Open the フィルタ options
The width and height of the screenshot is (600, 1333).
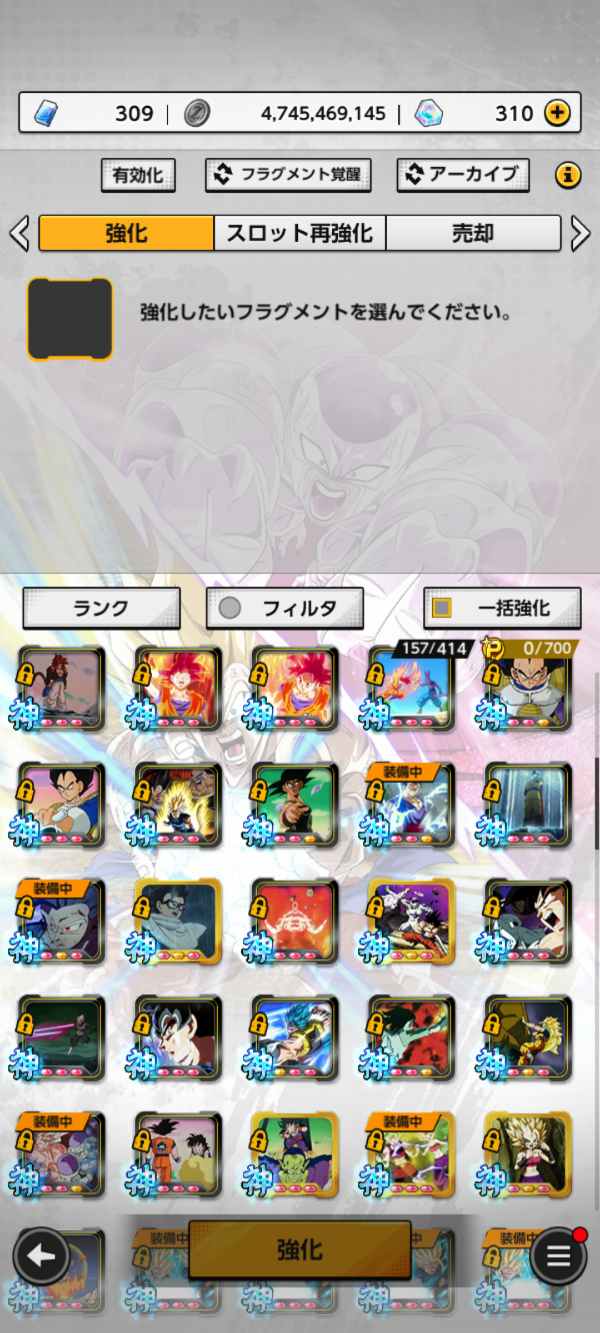coord(284,607)
